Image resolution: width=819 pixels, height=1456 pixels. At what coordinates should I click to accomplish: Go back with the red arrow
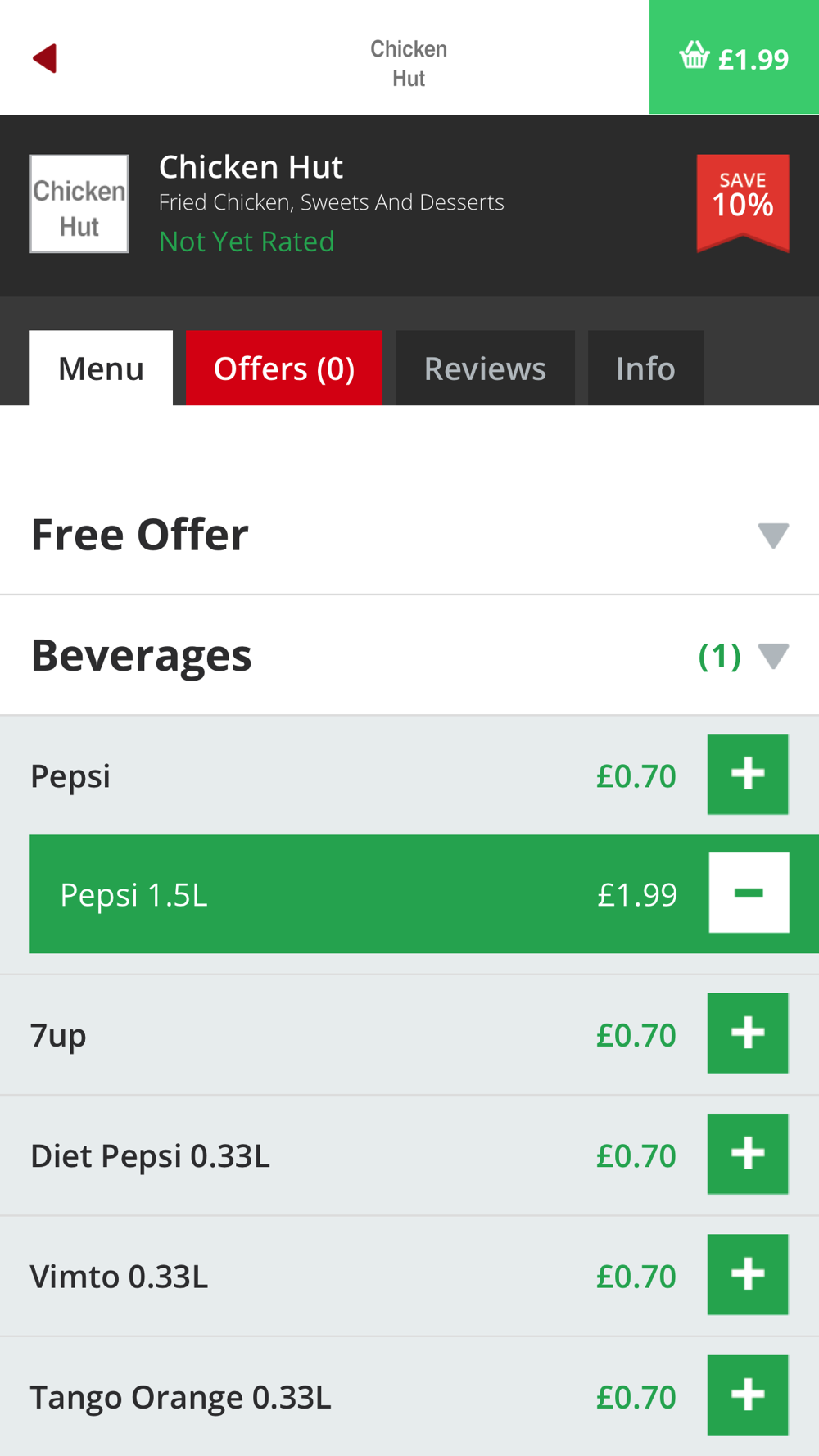tap(45, 58)
